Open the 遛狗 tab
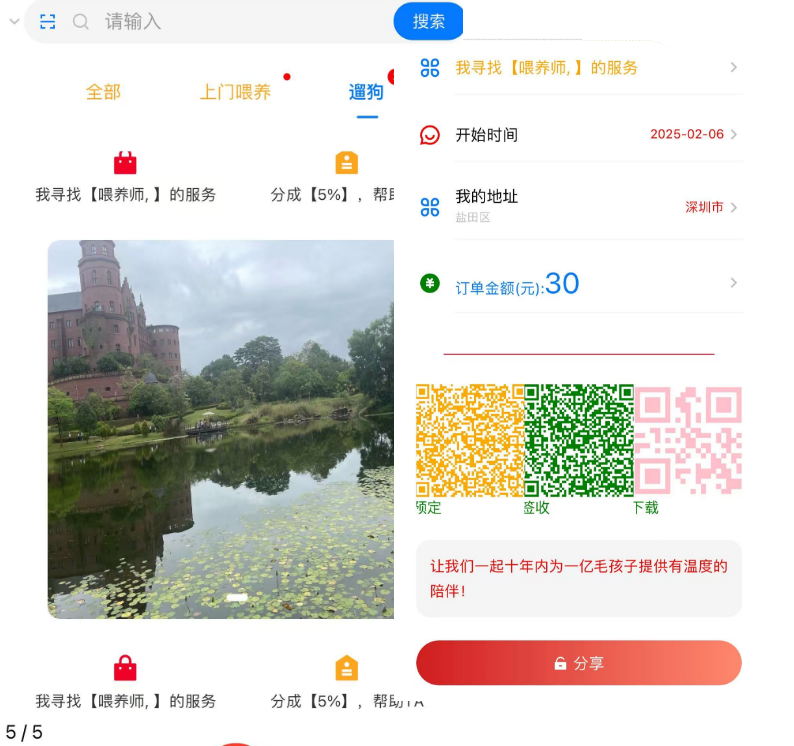Screen dimensions: 794x746 tap(366, 92)
